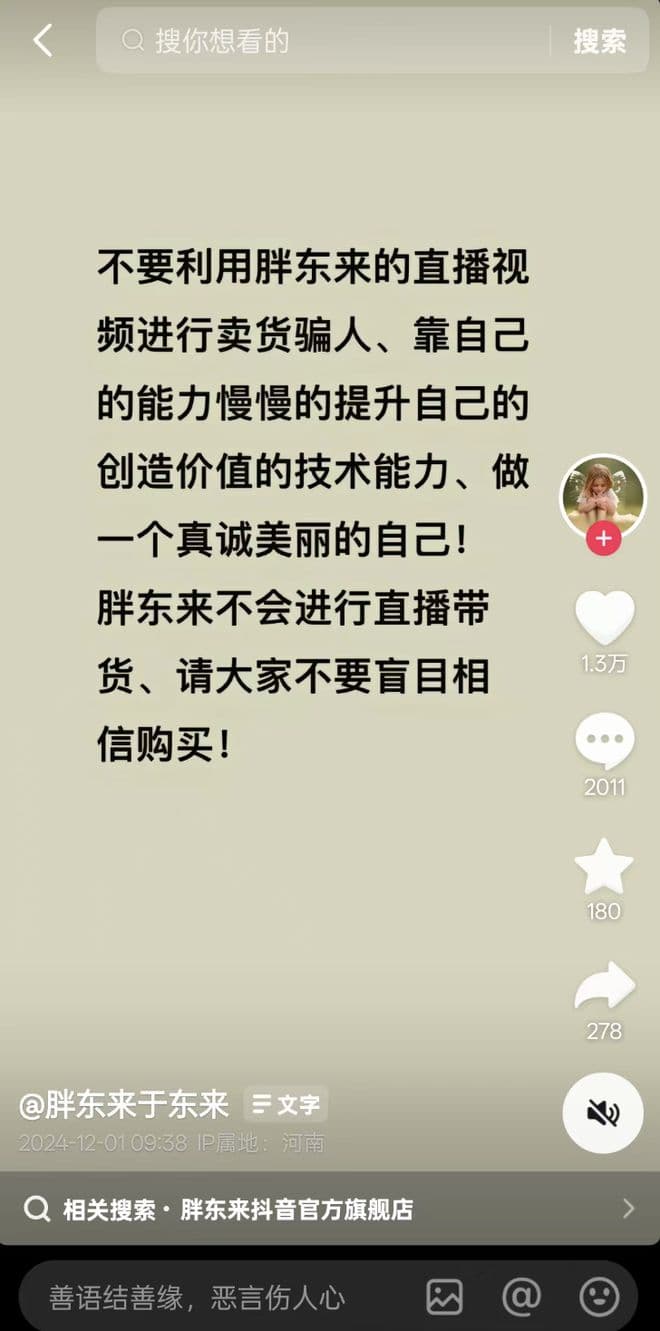Open the author's profile avatar
Screen dimensions: 660x1331
click(x=603, y=494)
